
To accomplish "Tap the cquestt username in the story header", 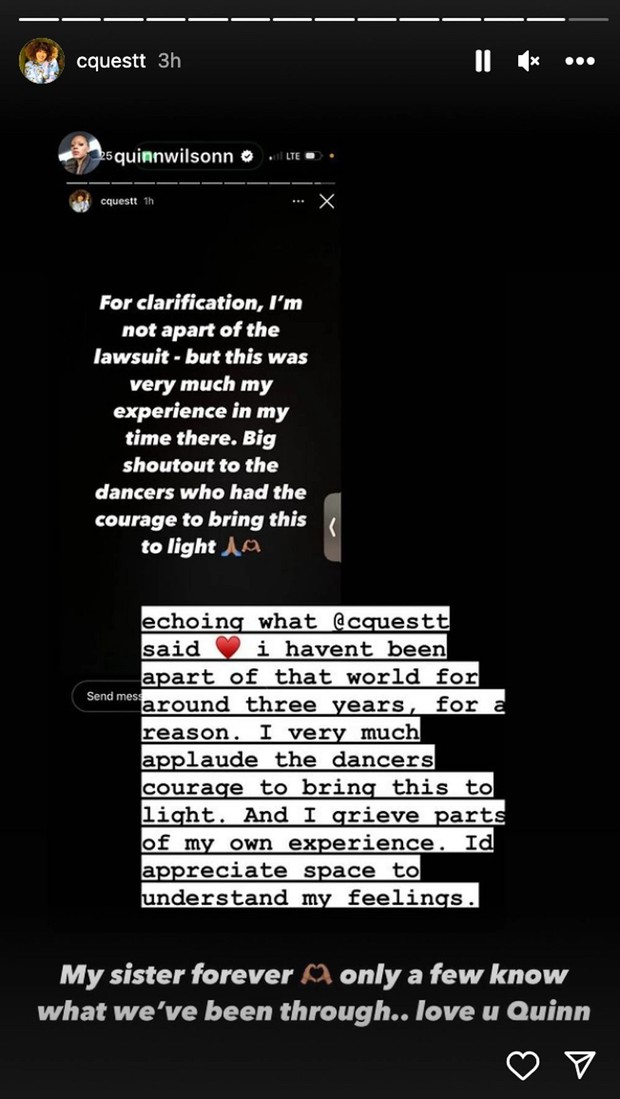I will pyautogui.click(x=112, y=61).
